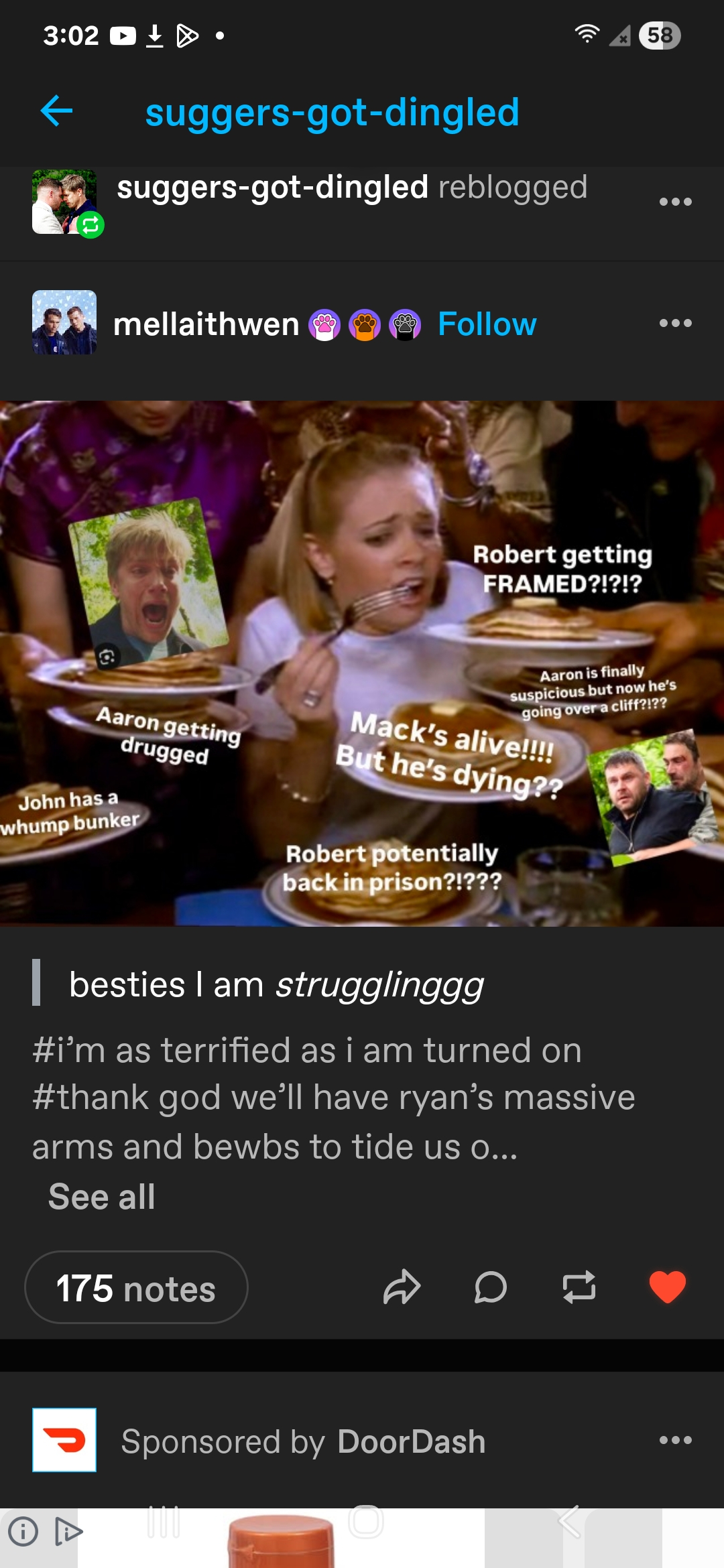This screenshot has height=1568, width=724.
Task: Open suggers-got-dingled avatar
Action: click(64, 202)
